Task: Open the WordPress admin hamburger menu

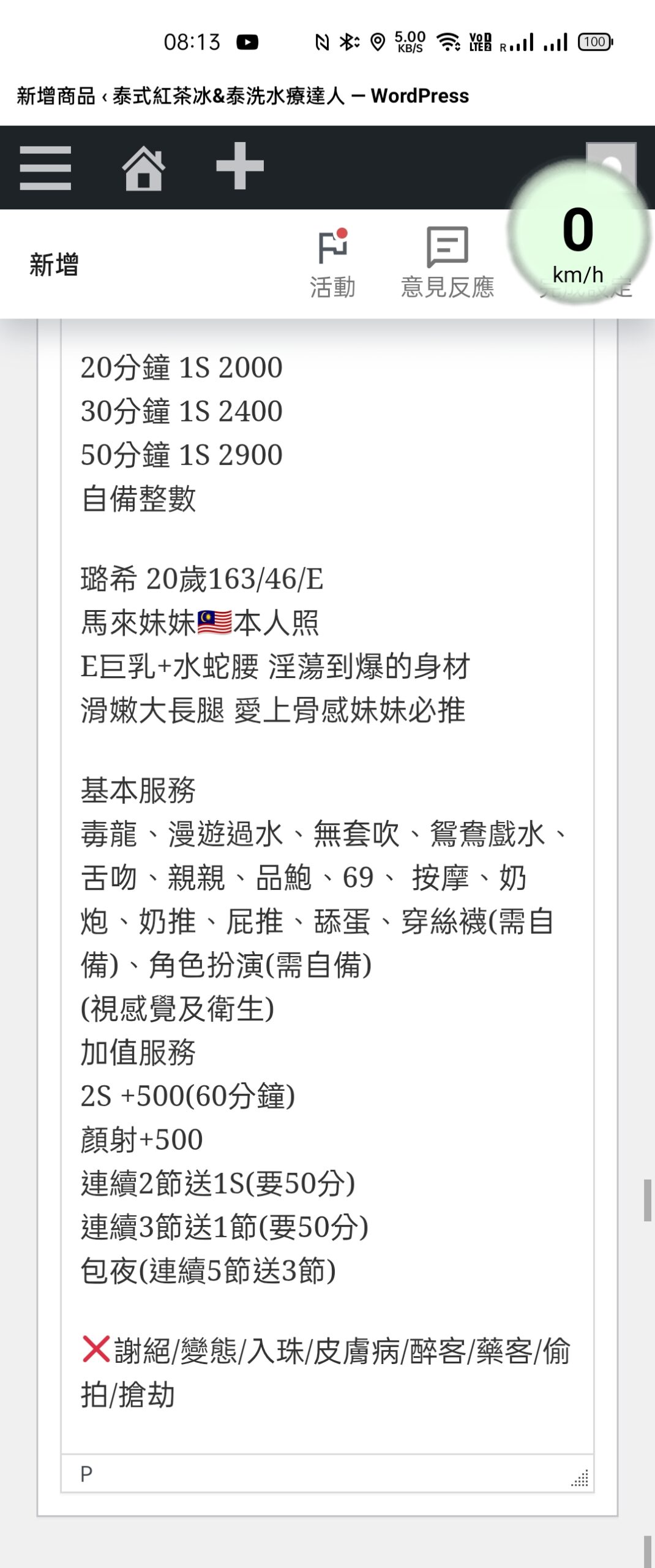Action: click(x=45, y=168)
